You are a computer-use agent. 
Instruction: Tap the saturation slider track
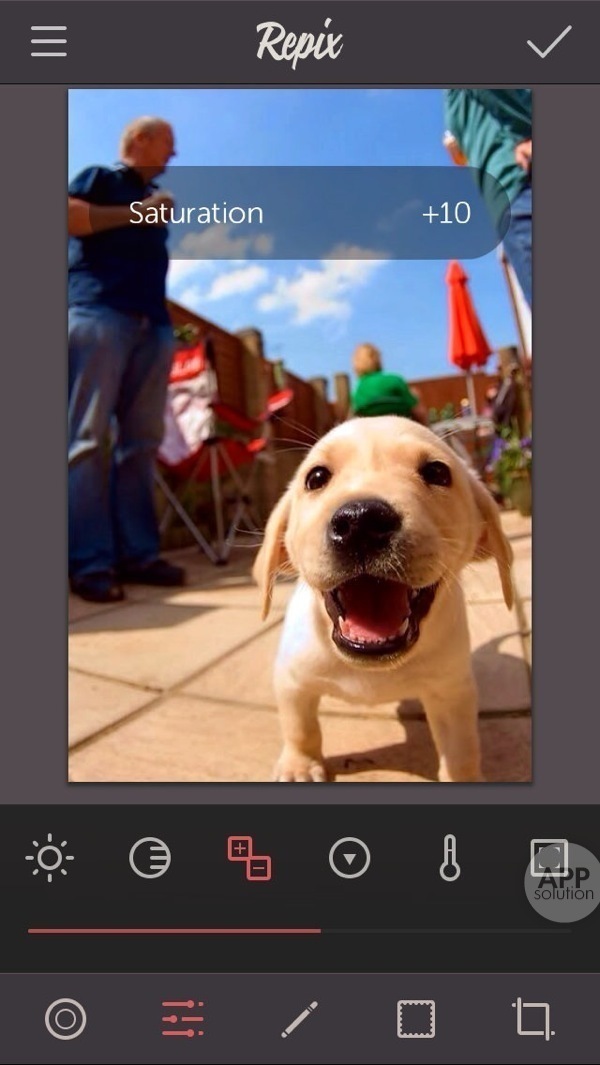(x=300, y=931)
